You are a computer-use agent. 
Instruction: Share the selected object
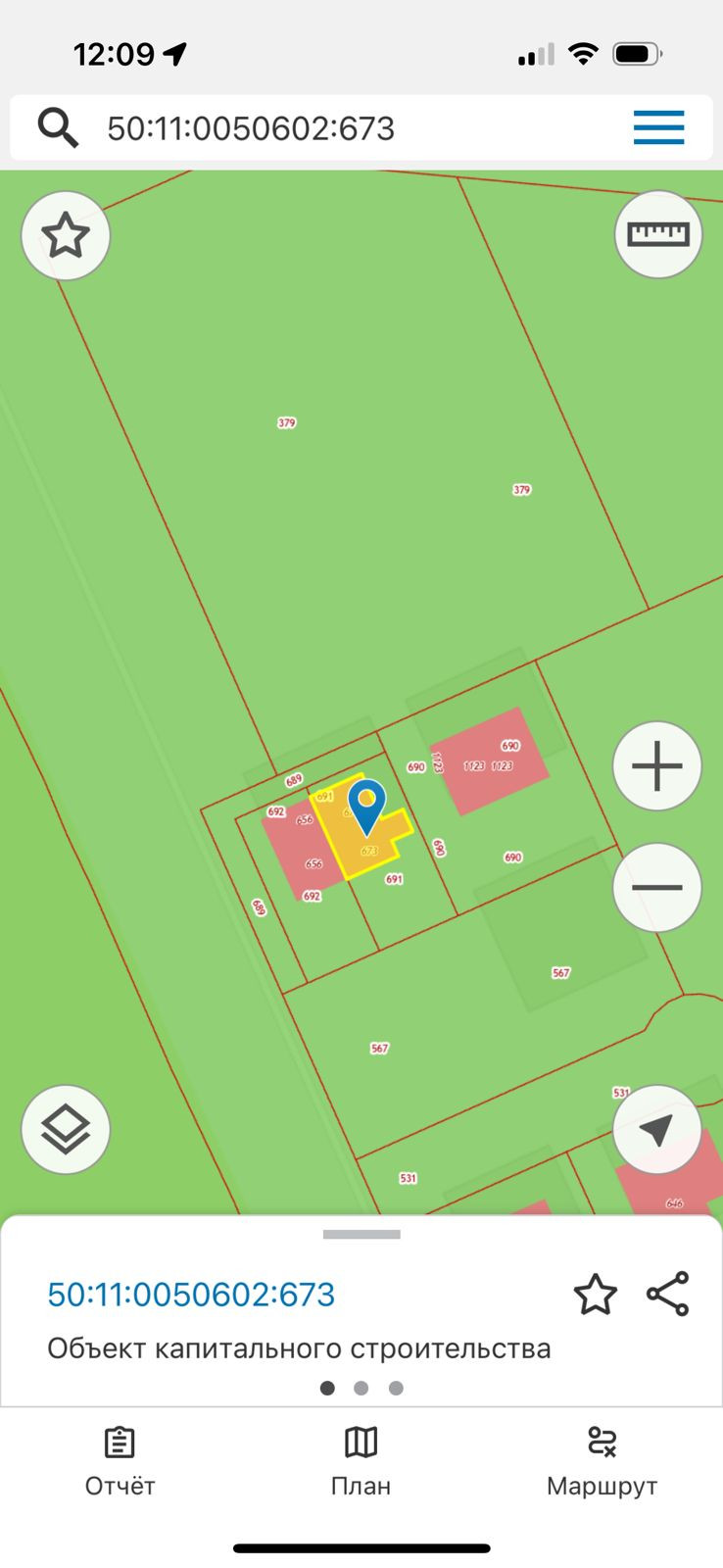pos(668,1295)
